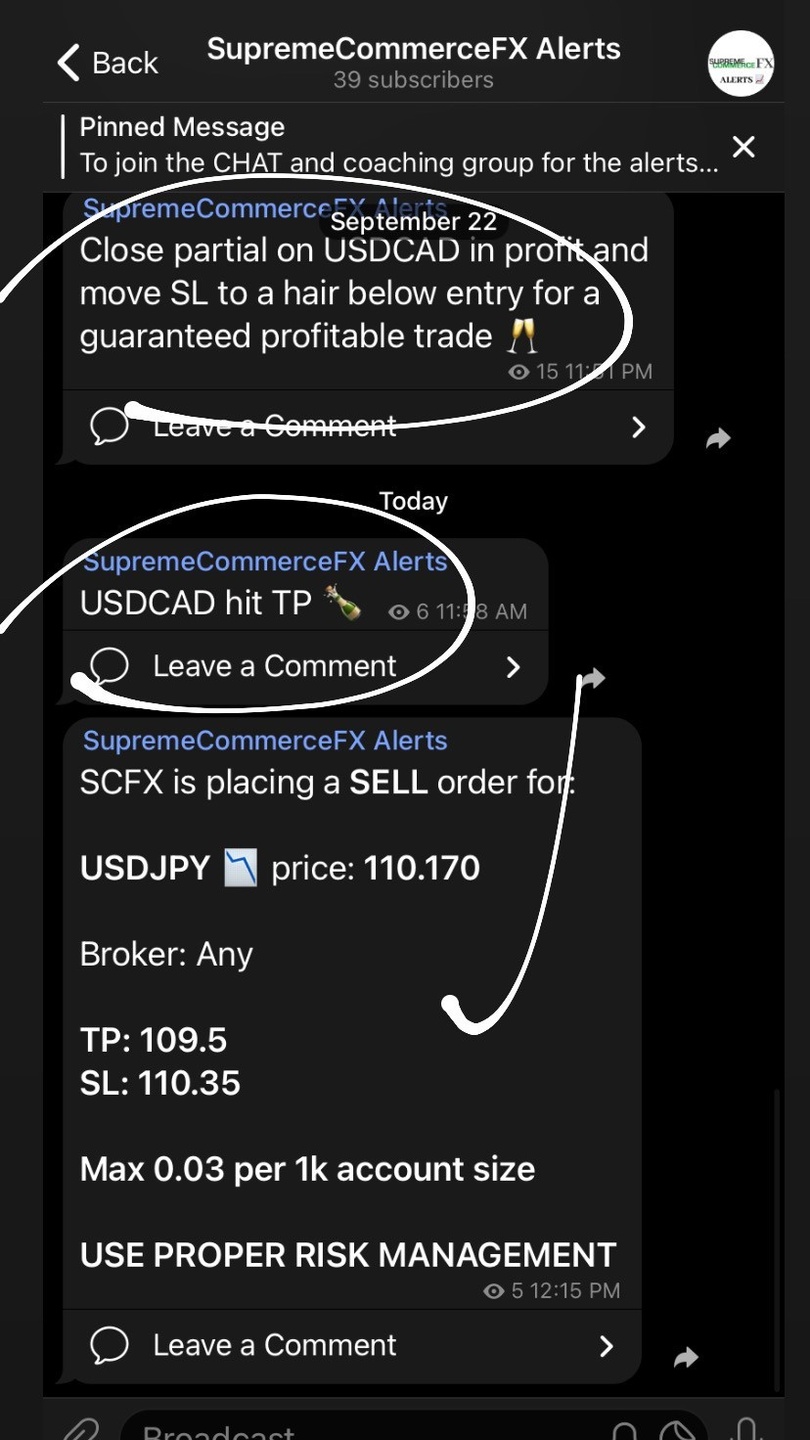Dismiss the pinned message banner
Viewport: 810px width, 1440px height.
tap(743, 147)
